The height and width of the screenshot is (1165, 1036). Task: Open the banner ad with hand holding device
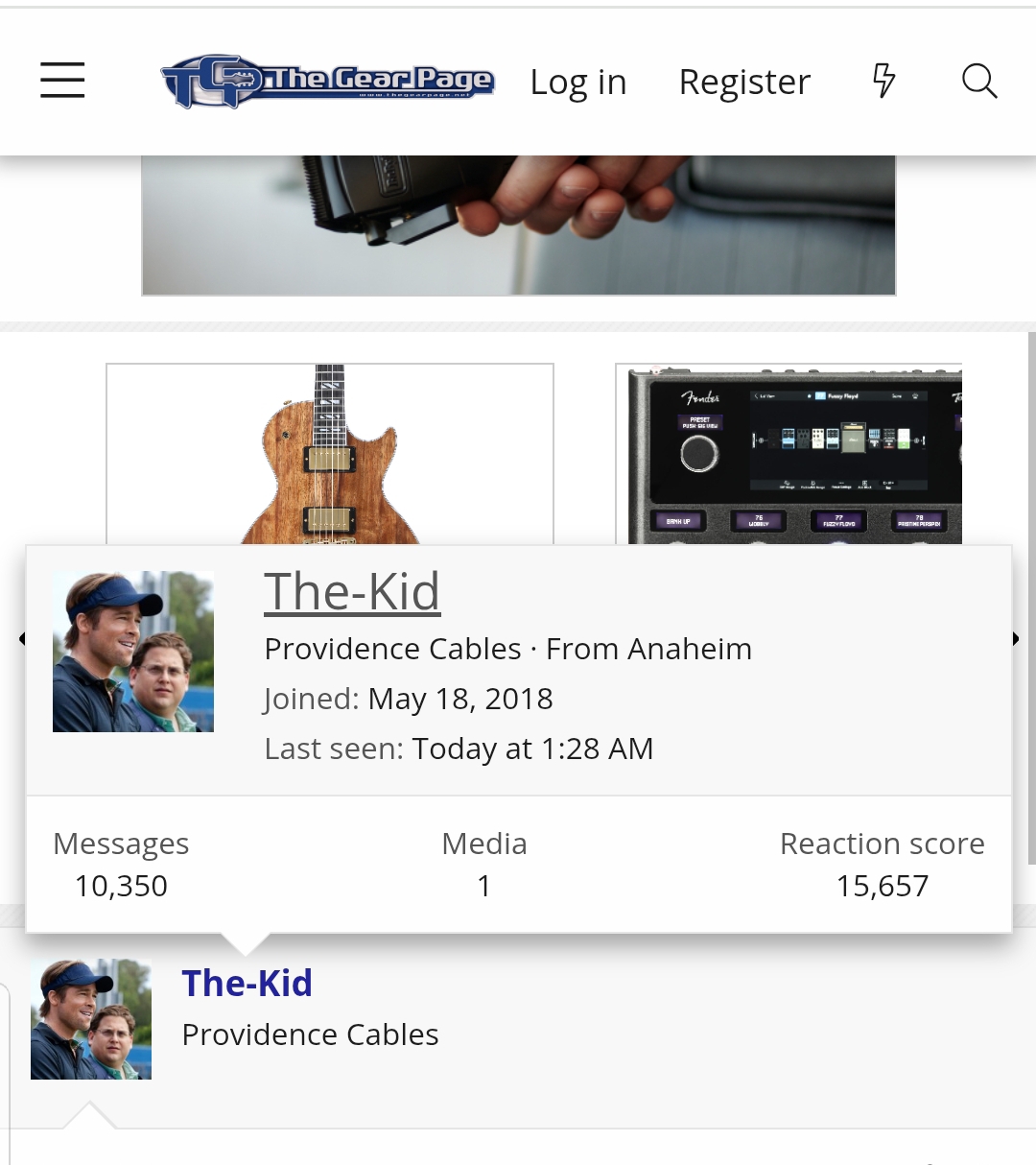[x=518, y=226]
